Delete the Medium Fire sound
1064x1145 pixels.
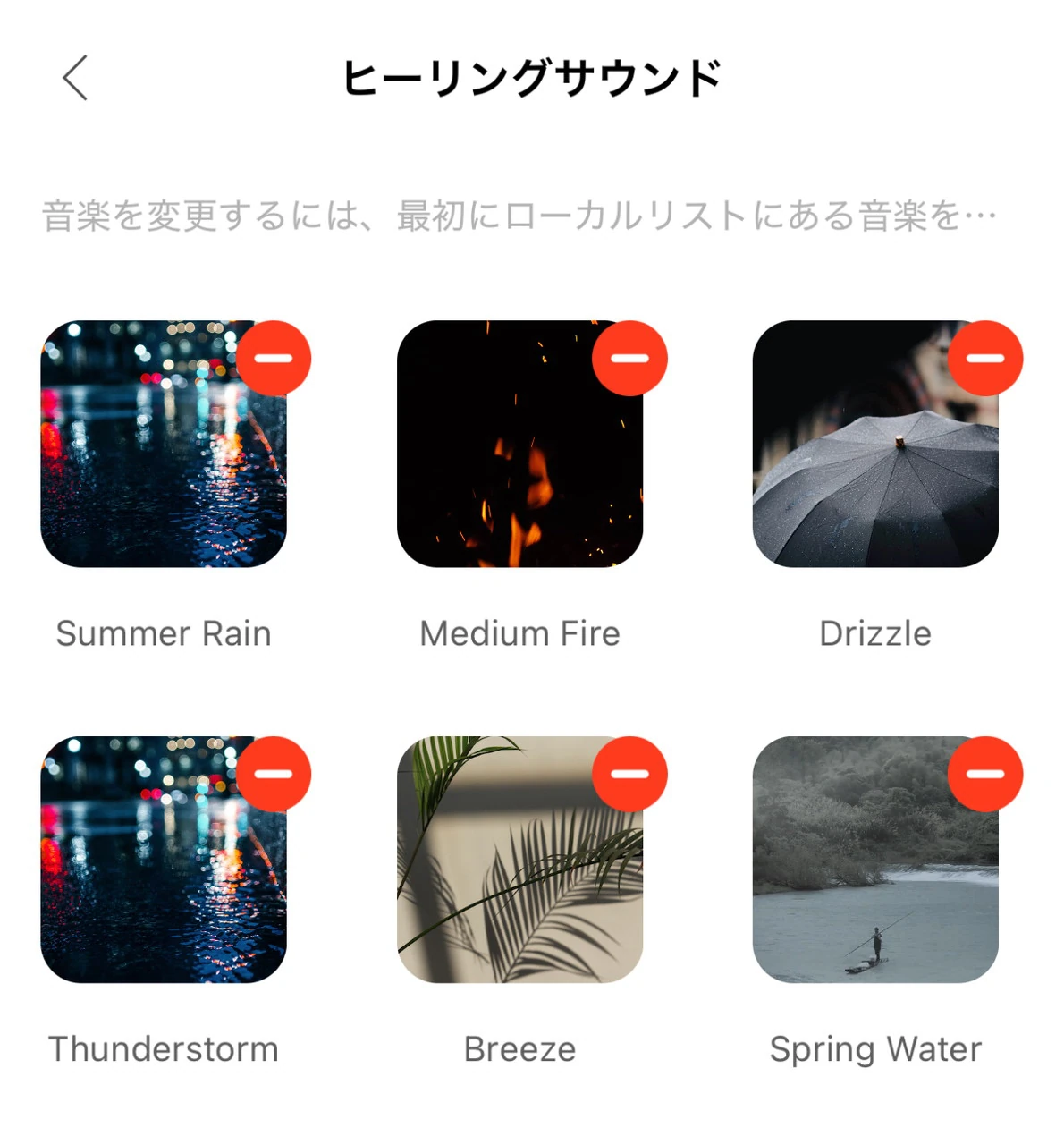(629, 358)
